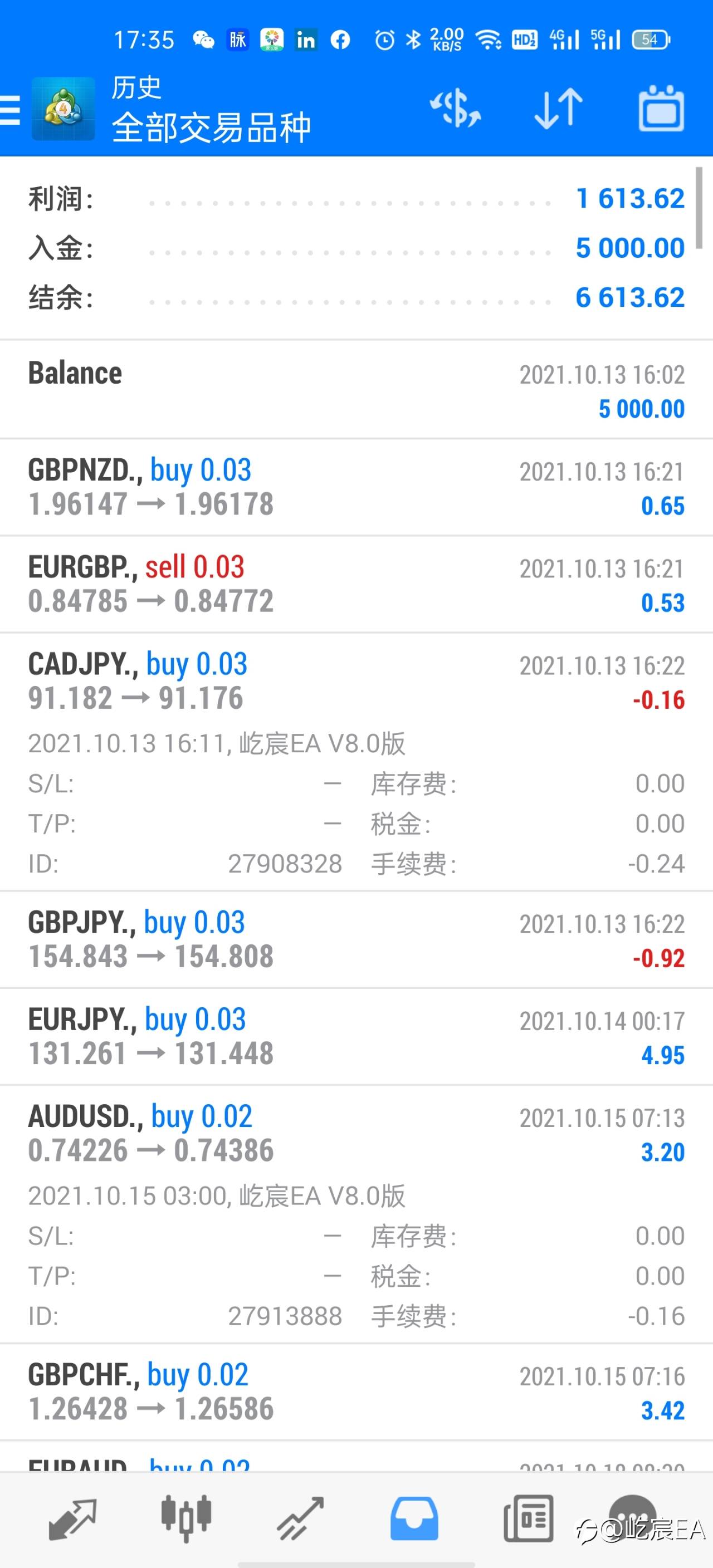Expand the GBPNZD buy 0.03 trade

coord(356,487)
